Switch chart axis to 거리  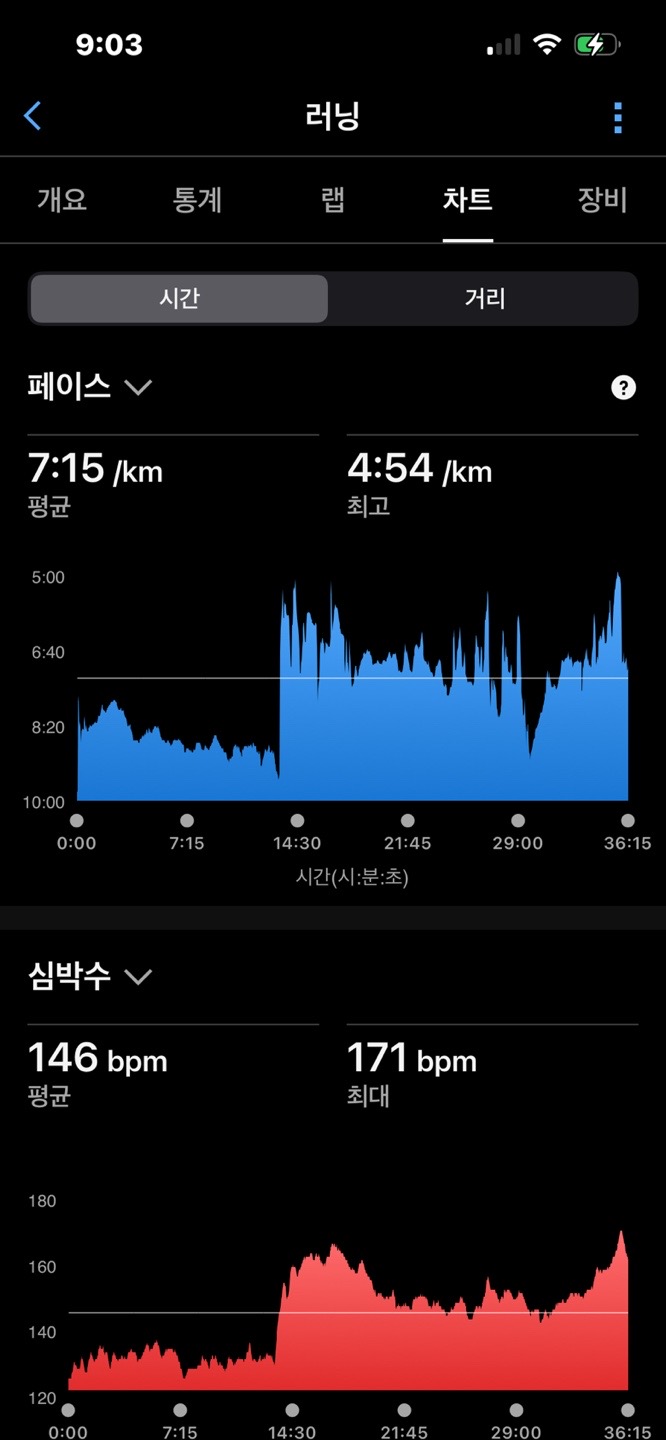(x=485, y=298)
